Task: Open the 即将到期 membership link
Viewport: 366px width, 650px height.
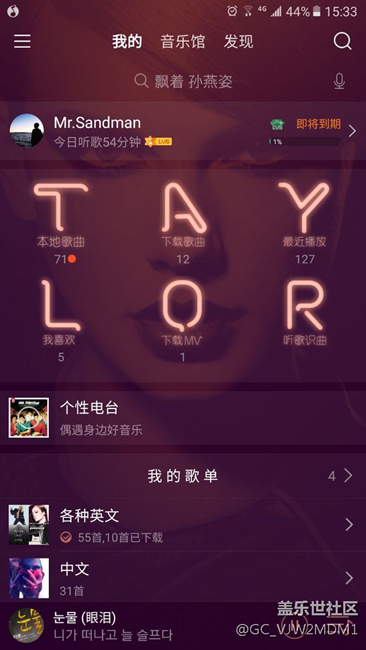Action: click(318, 124)
